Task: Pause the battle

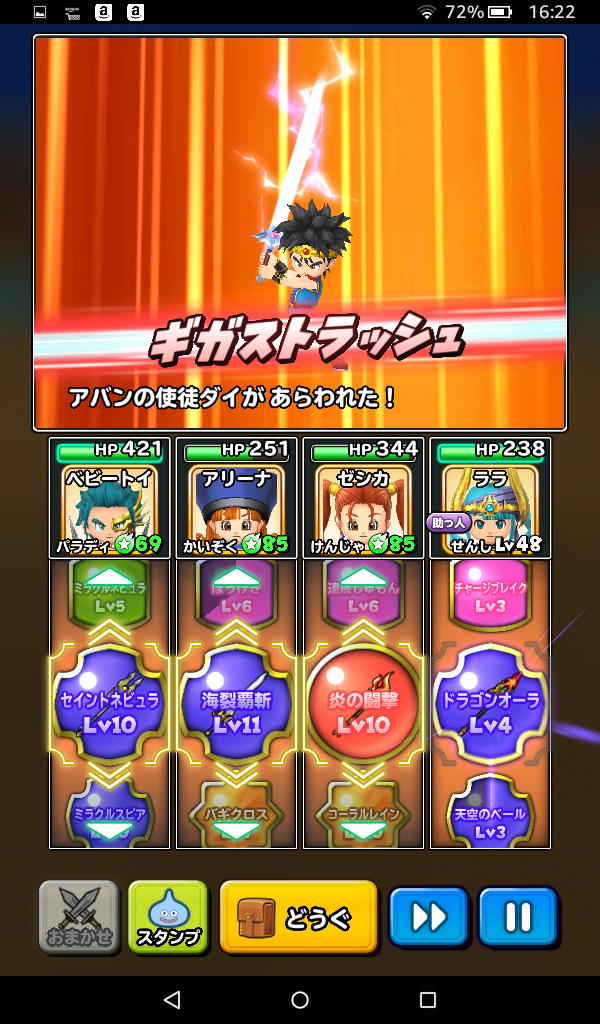Action: (x=518, y=916)
